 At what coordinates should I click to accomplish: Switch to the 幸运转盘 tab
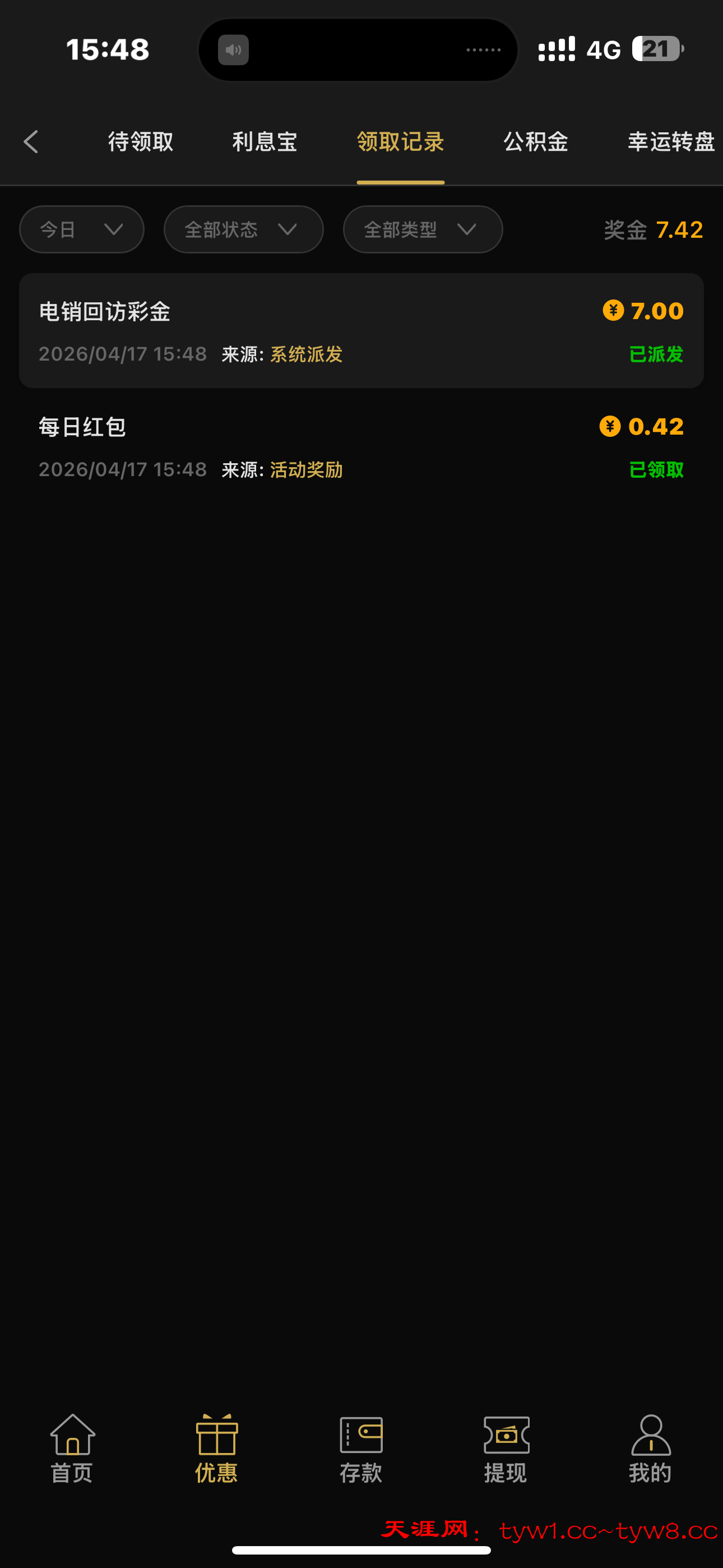[671, 142]
